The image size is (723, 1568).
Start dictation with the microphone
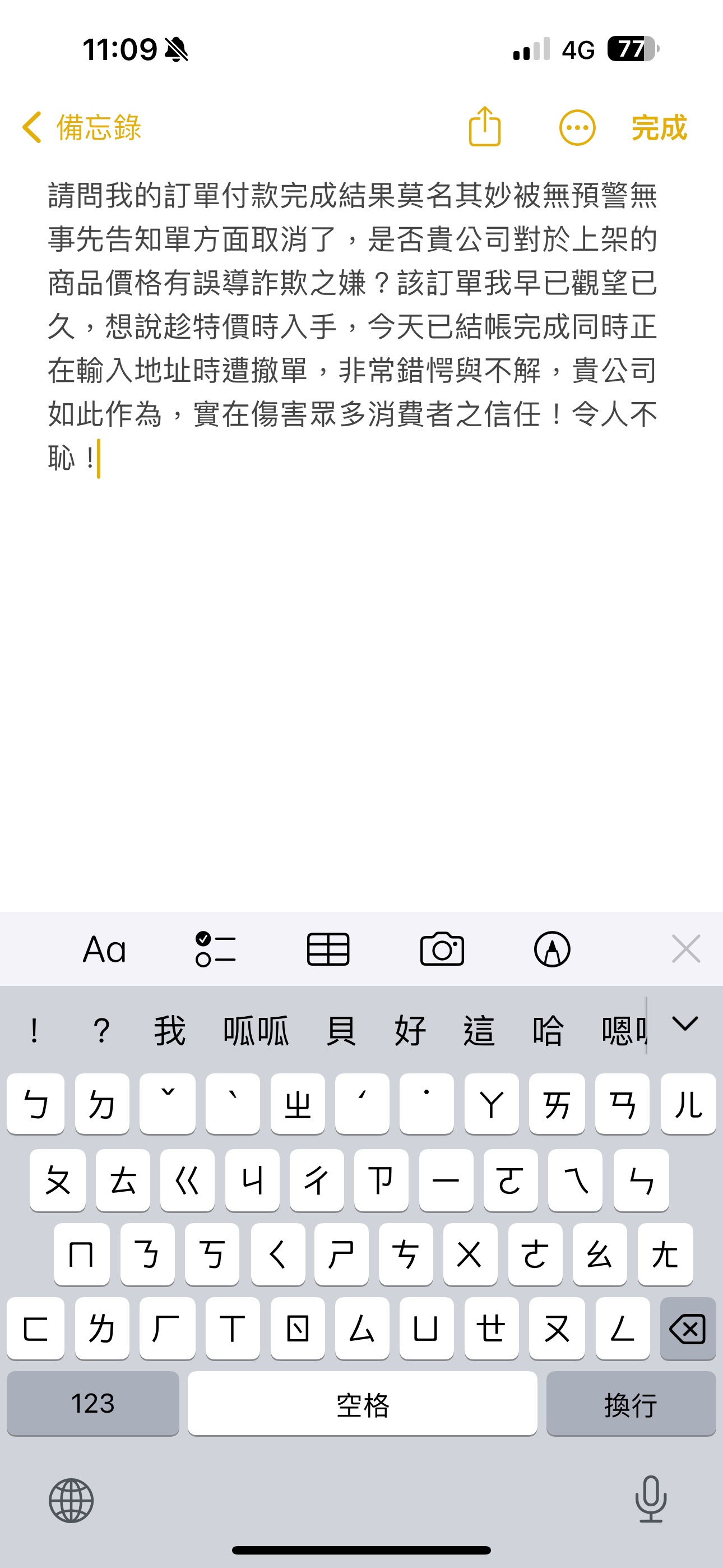(x=651, y=1499)
